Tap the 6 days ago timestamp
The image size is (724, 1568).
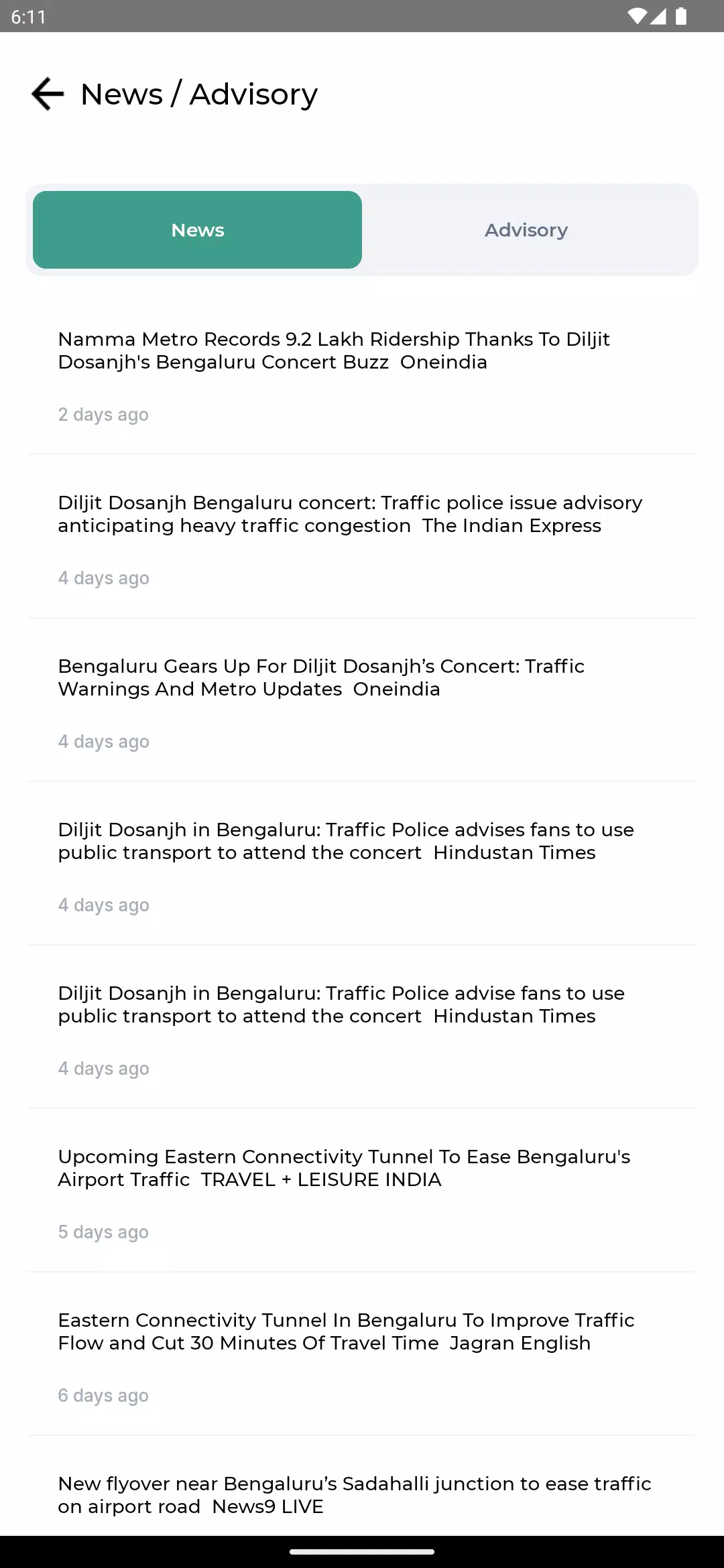(x=103, y=1395)
